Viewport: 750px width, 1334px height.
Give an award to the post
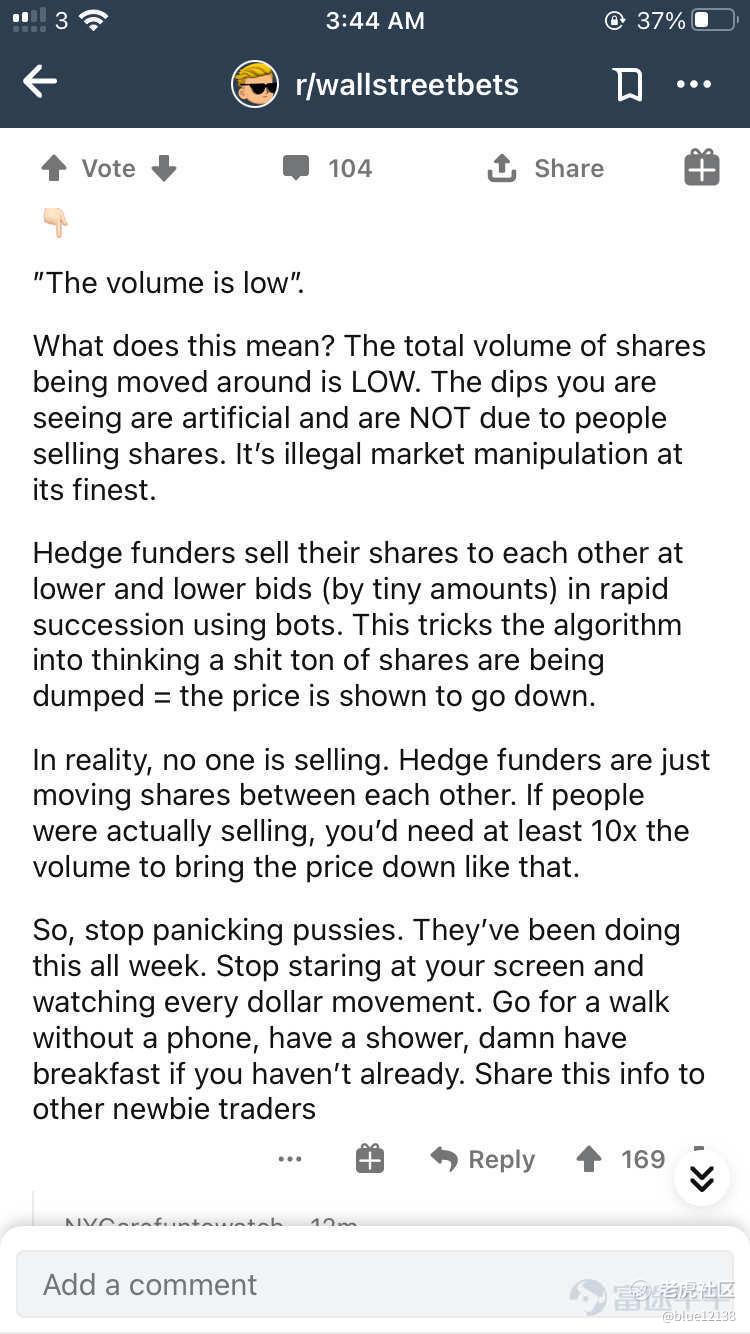click(702, 168)
